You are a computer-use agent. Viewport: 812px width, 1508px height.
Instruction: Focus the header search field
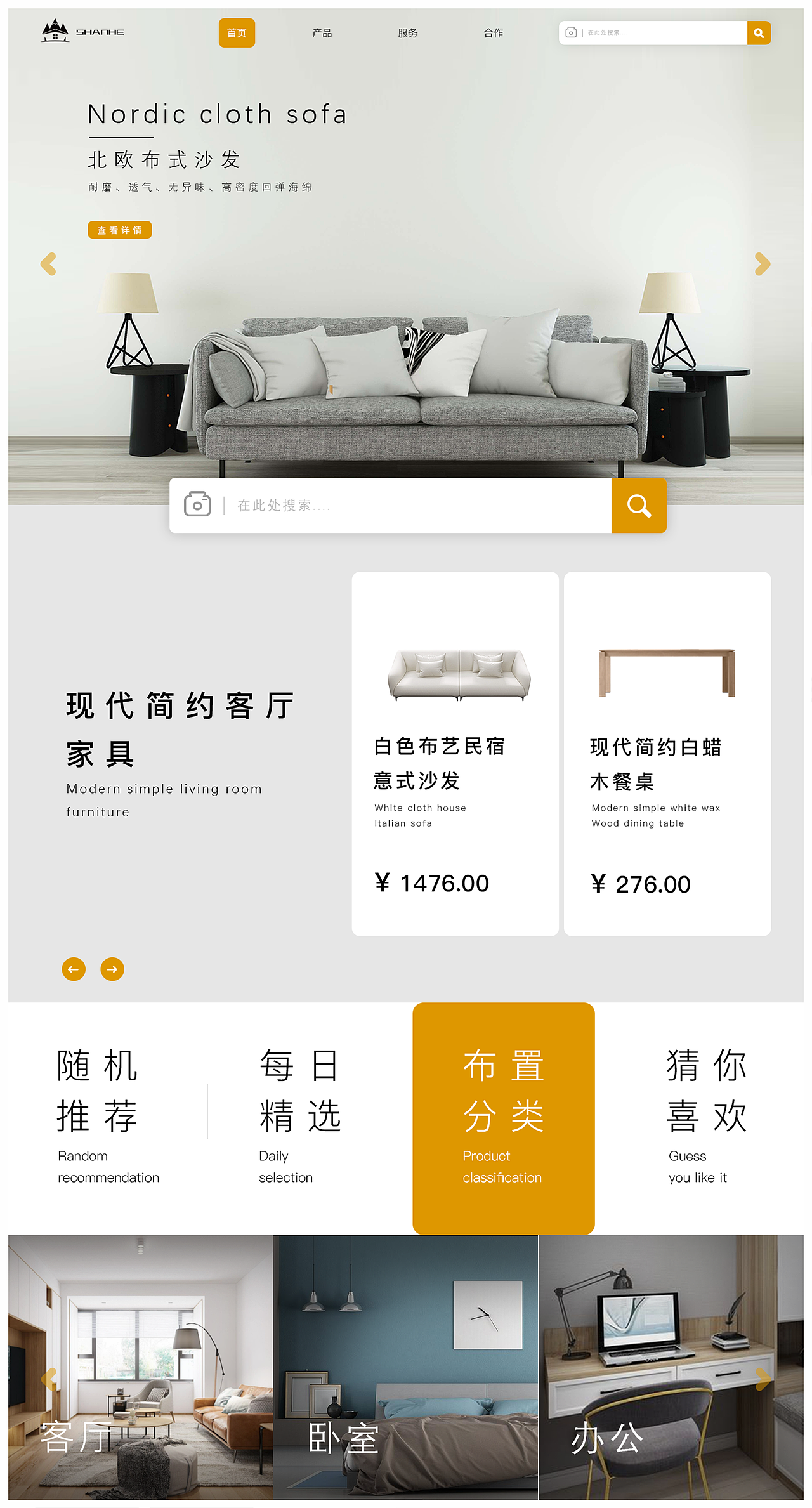click(660, 33)
